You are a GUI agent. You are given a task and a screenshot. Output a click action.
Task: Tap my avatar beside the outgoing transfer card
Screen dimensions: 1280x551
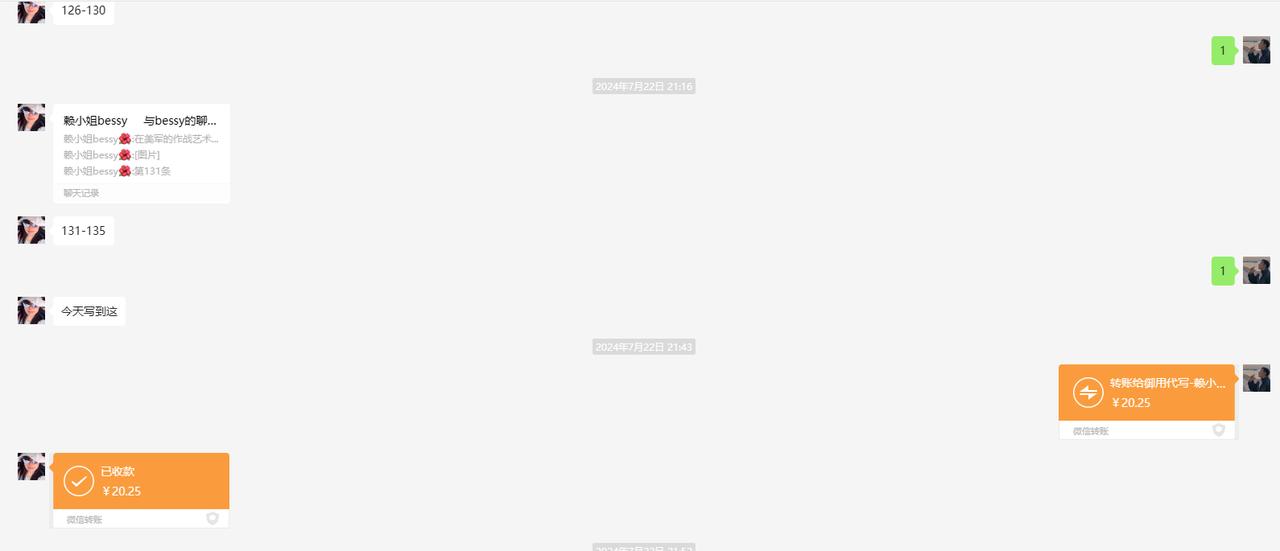click(1256, 378)
